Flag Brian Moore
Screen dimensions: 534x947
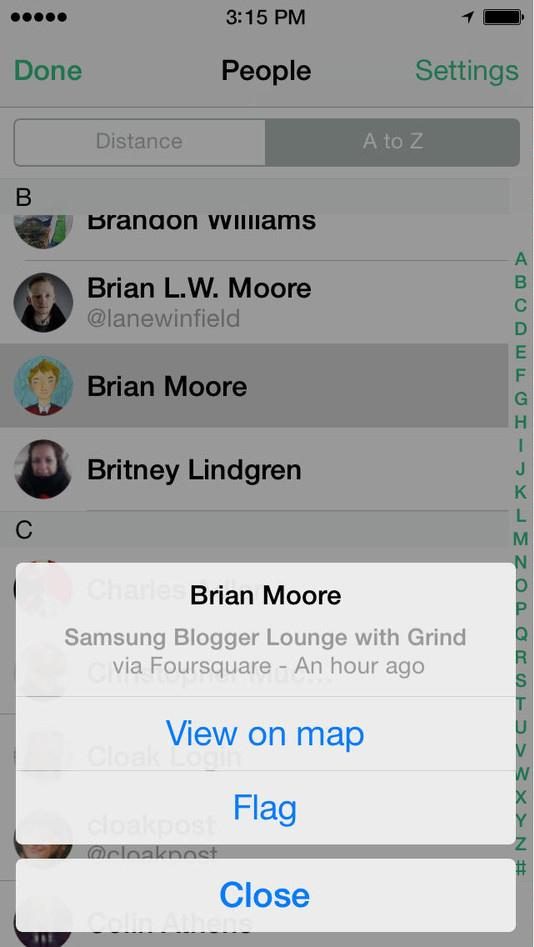(x=265, y=807)
